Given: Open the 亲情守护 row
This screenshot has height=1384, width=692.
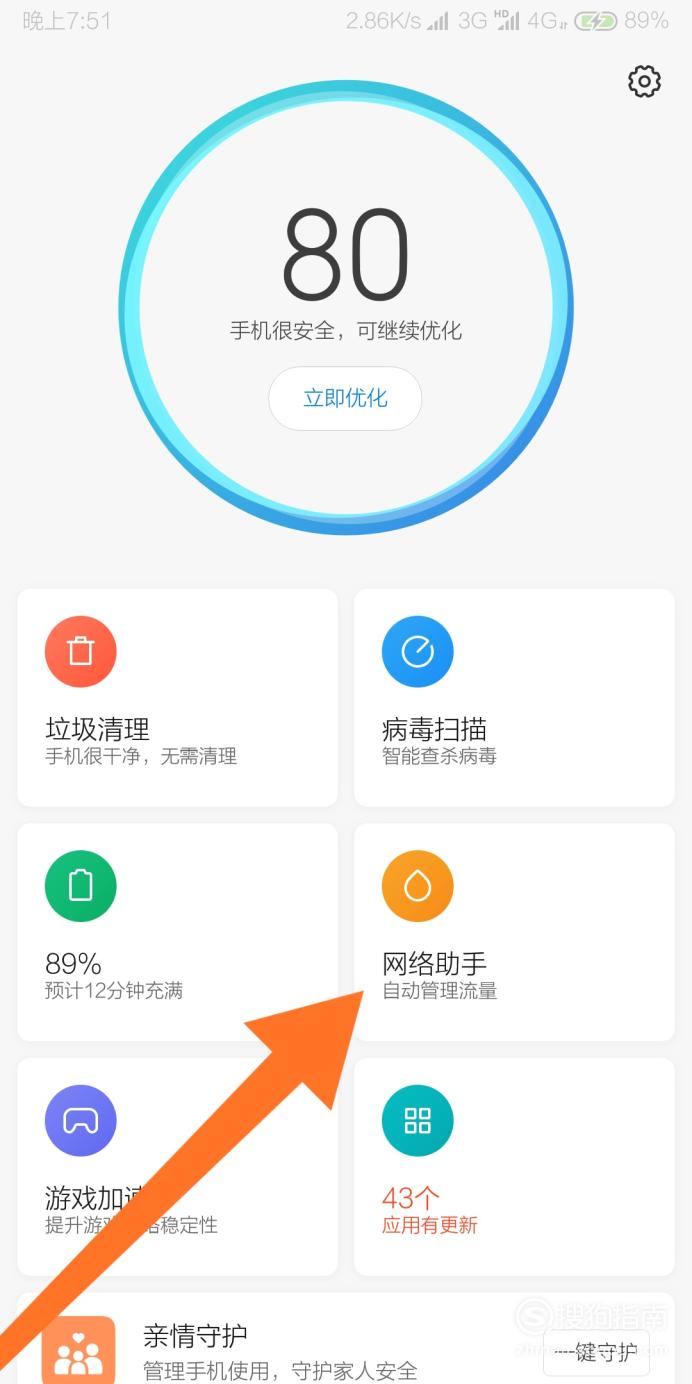Looking at the screenshot, I should 345,1338.
